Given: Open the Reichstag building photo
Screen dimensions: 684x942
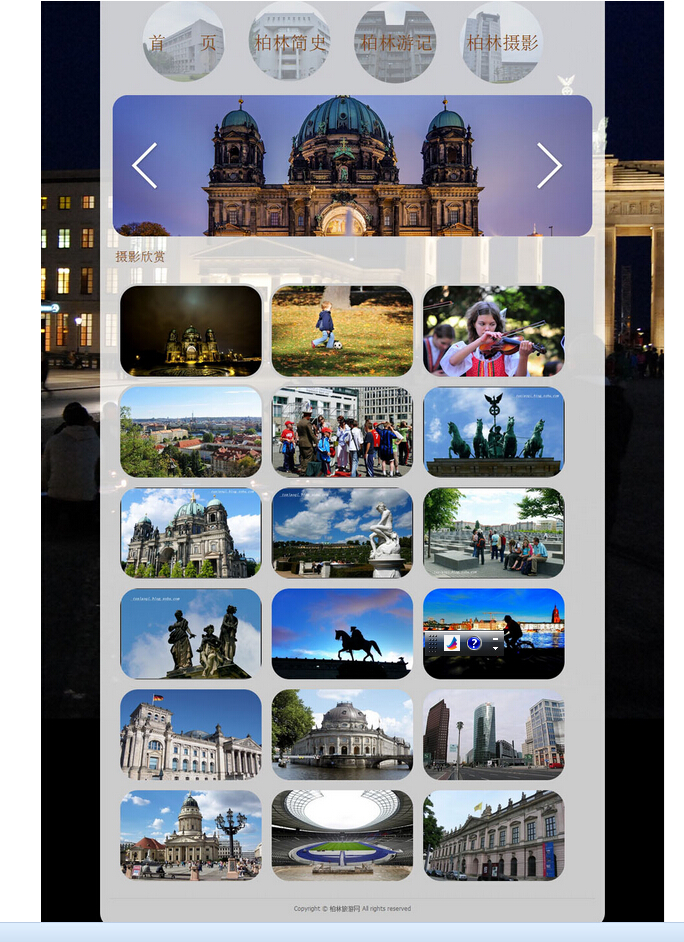Looking at the screenshot, I should (191, 735).
